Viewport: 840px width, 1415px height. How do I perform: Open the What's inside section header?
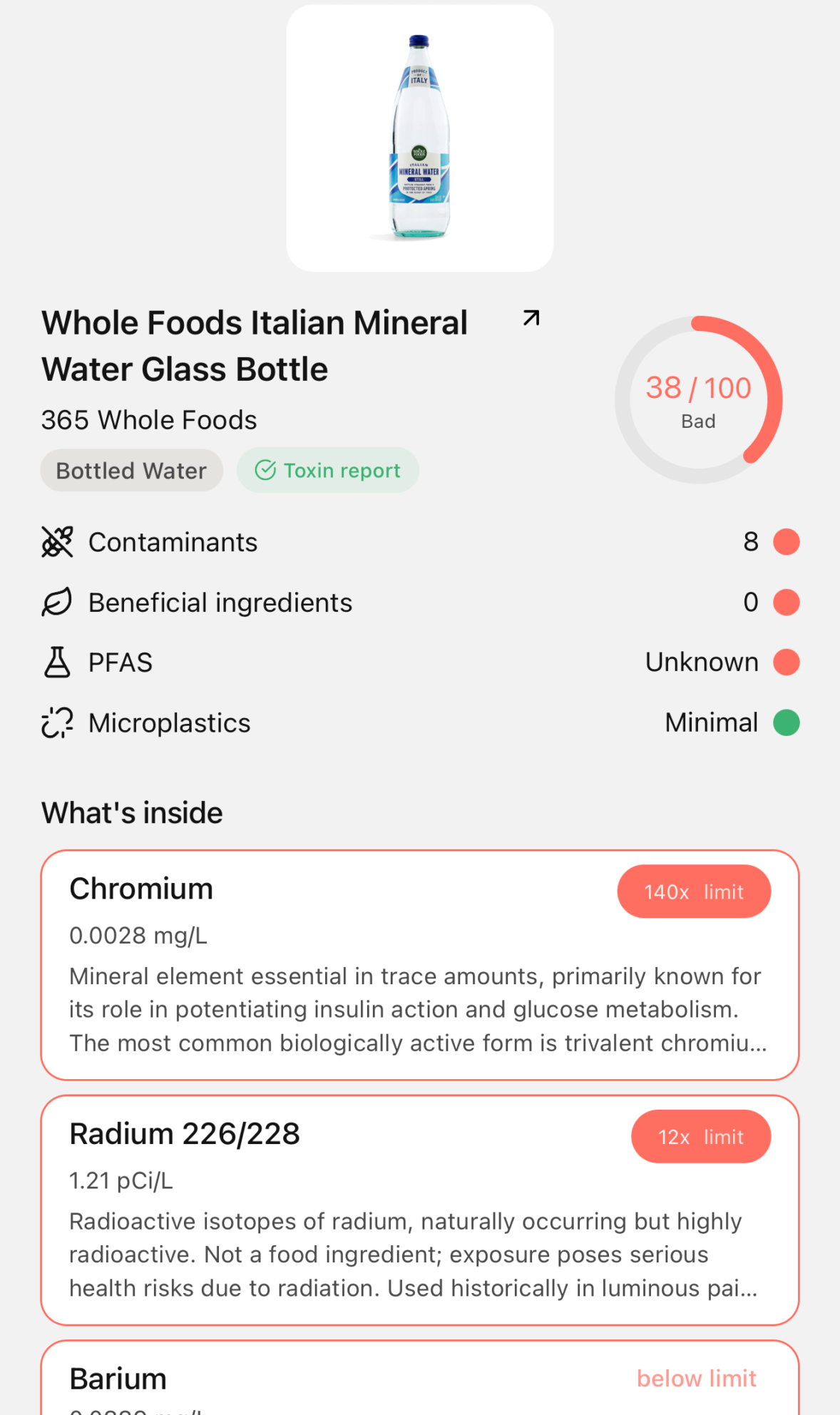point(131,812)
